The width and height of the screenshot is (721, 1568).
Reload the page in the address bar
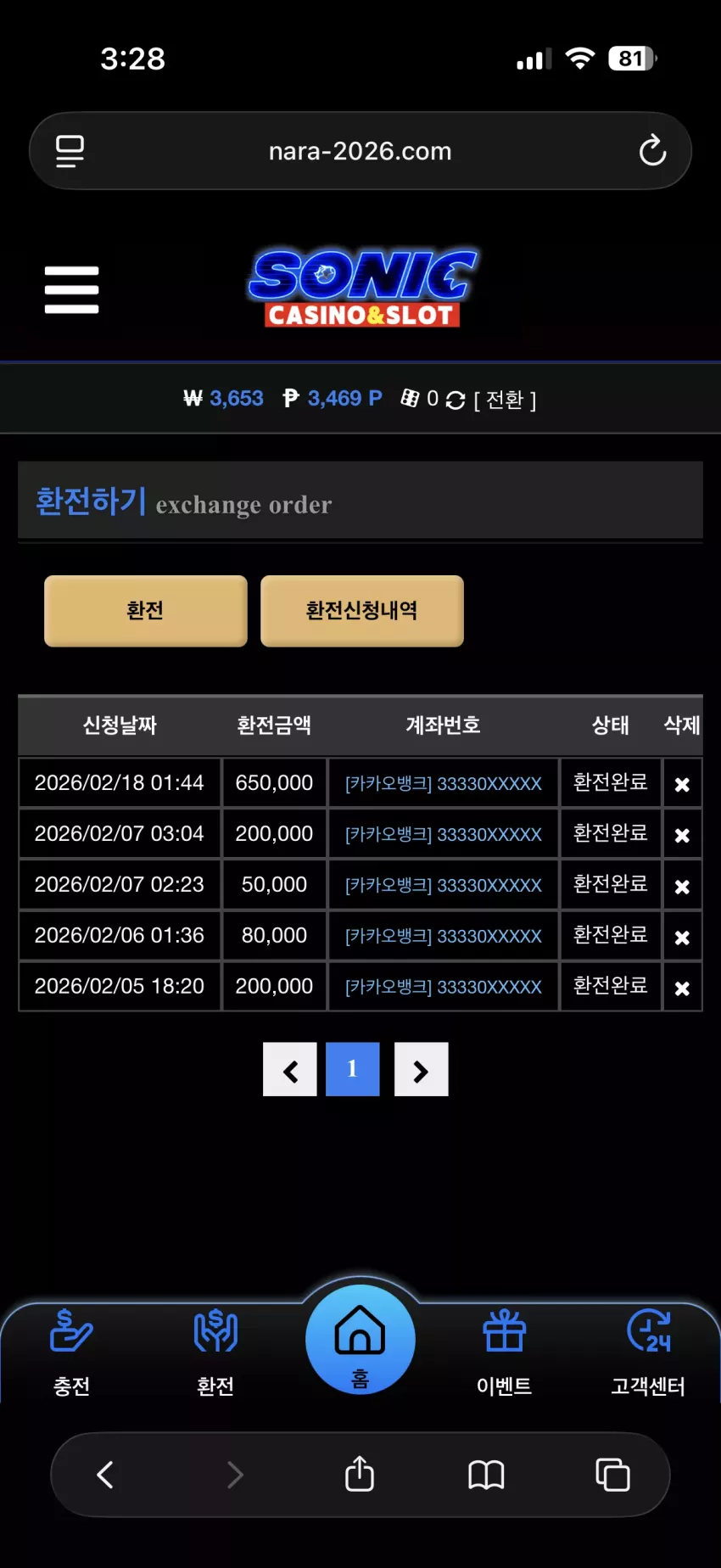[x=652, y=151]
